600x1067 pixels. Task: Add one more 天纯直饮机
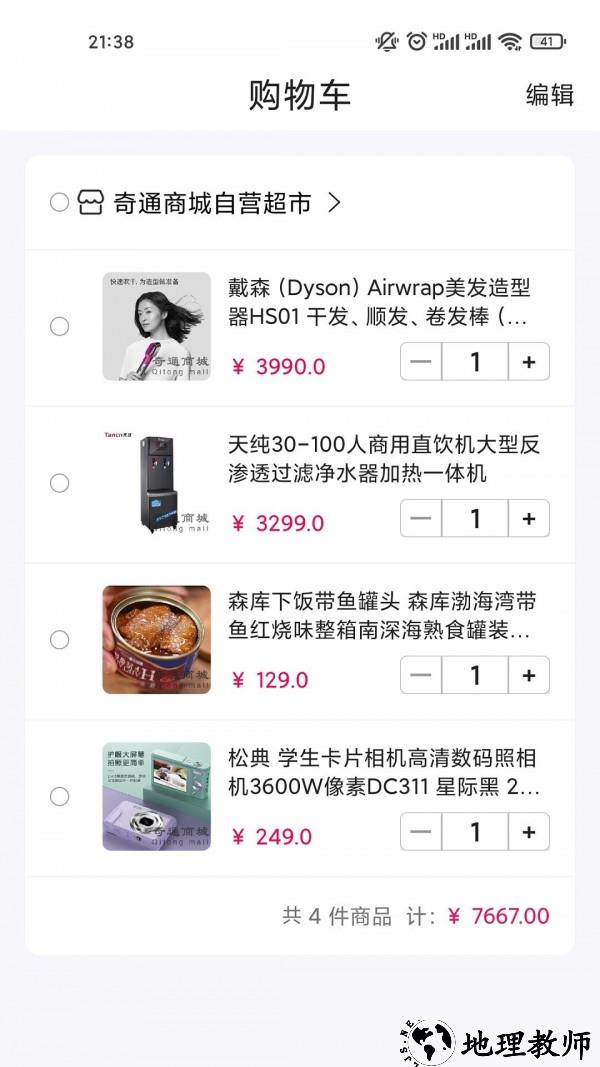529,519
